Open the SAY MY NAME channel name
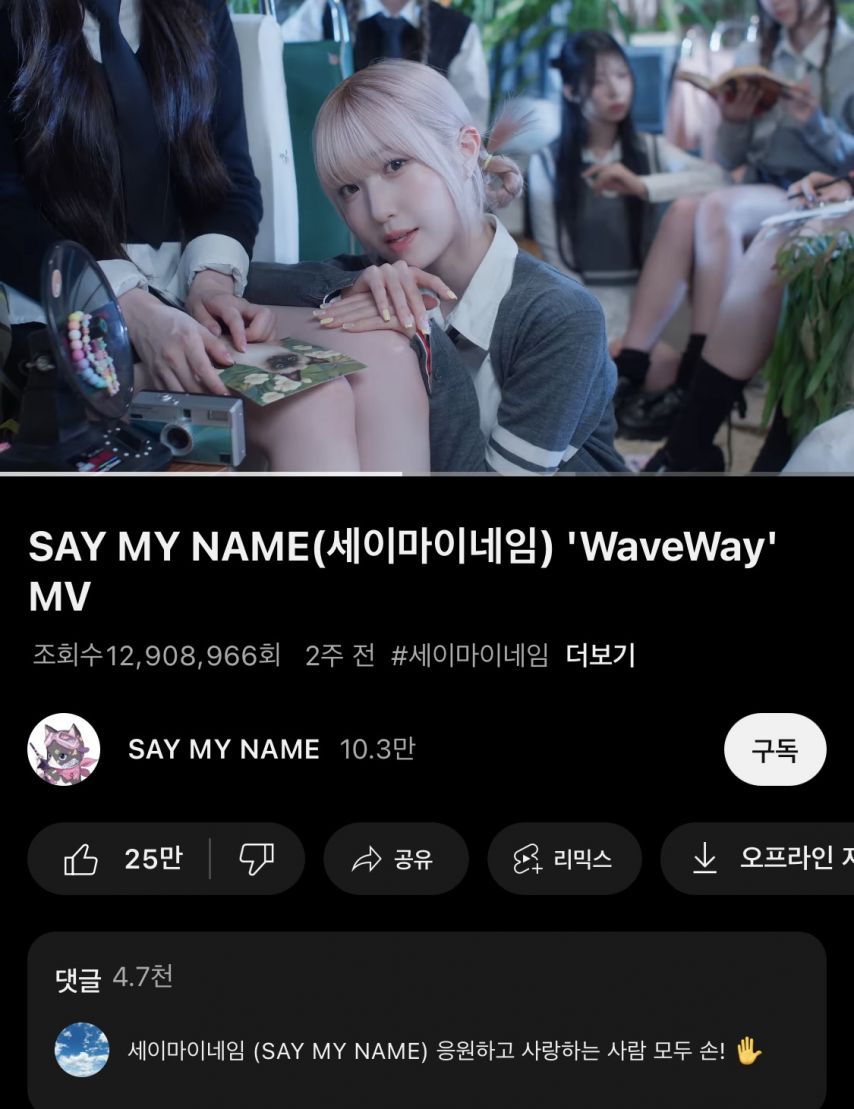Viewport: 854px width, 1109px height. [224, 749]
